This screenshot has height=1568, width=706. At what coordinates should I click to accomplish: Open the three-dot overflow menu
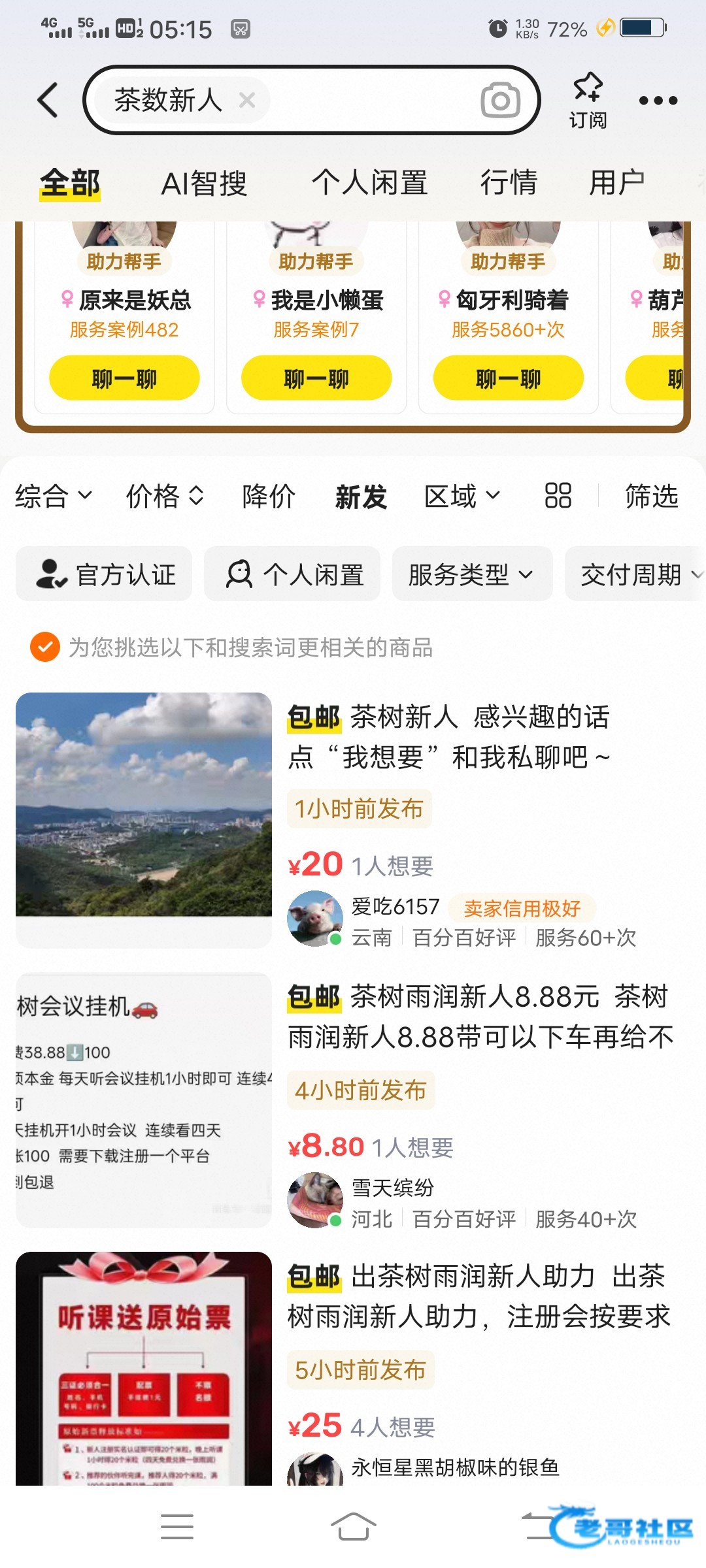(x=658, y=101)
